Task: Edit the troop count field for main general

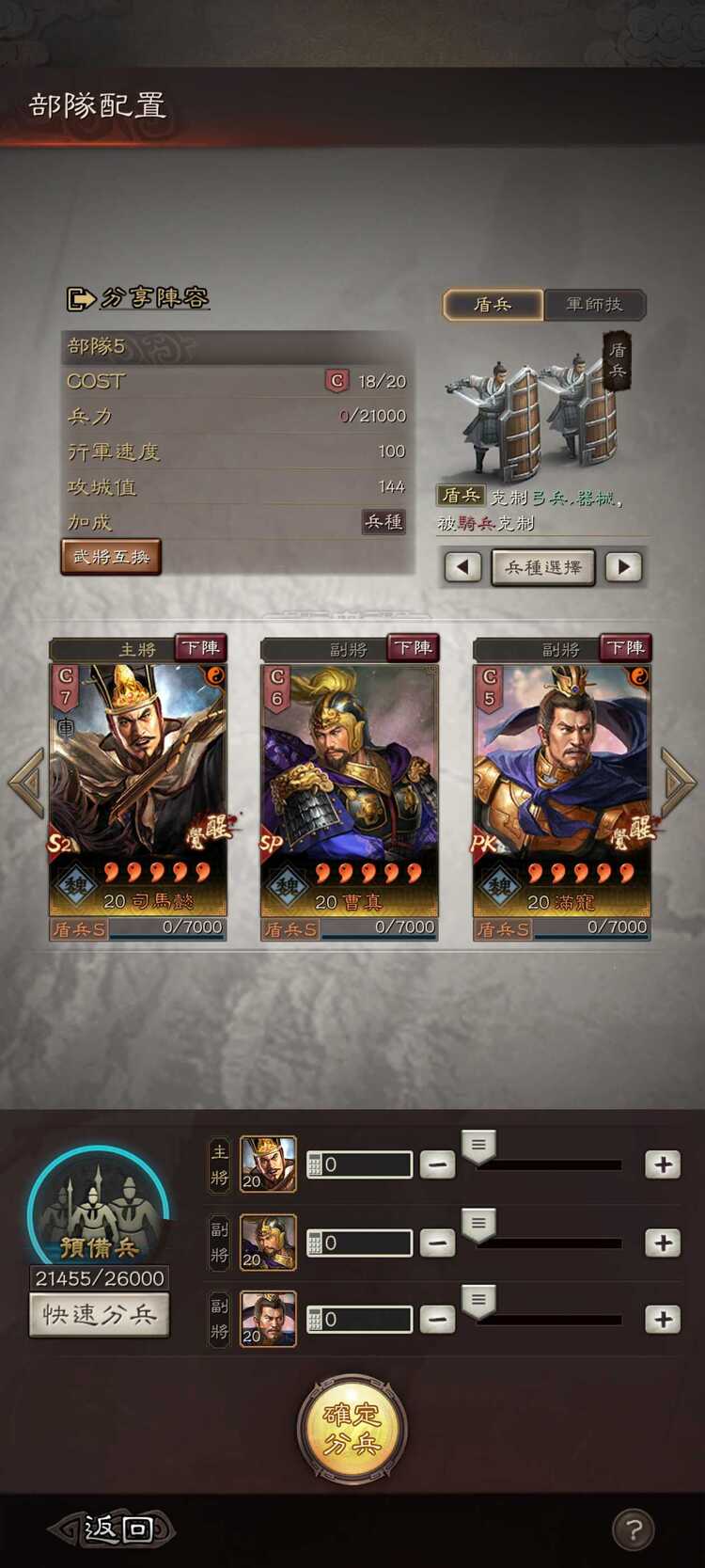Action: (361, 1164)
